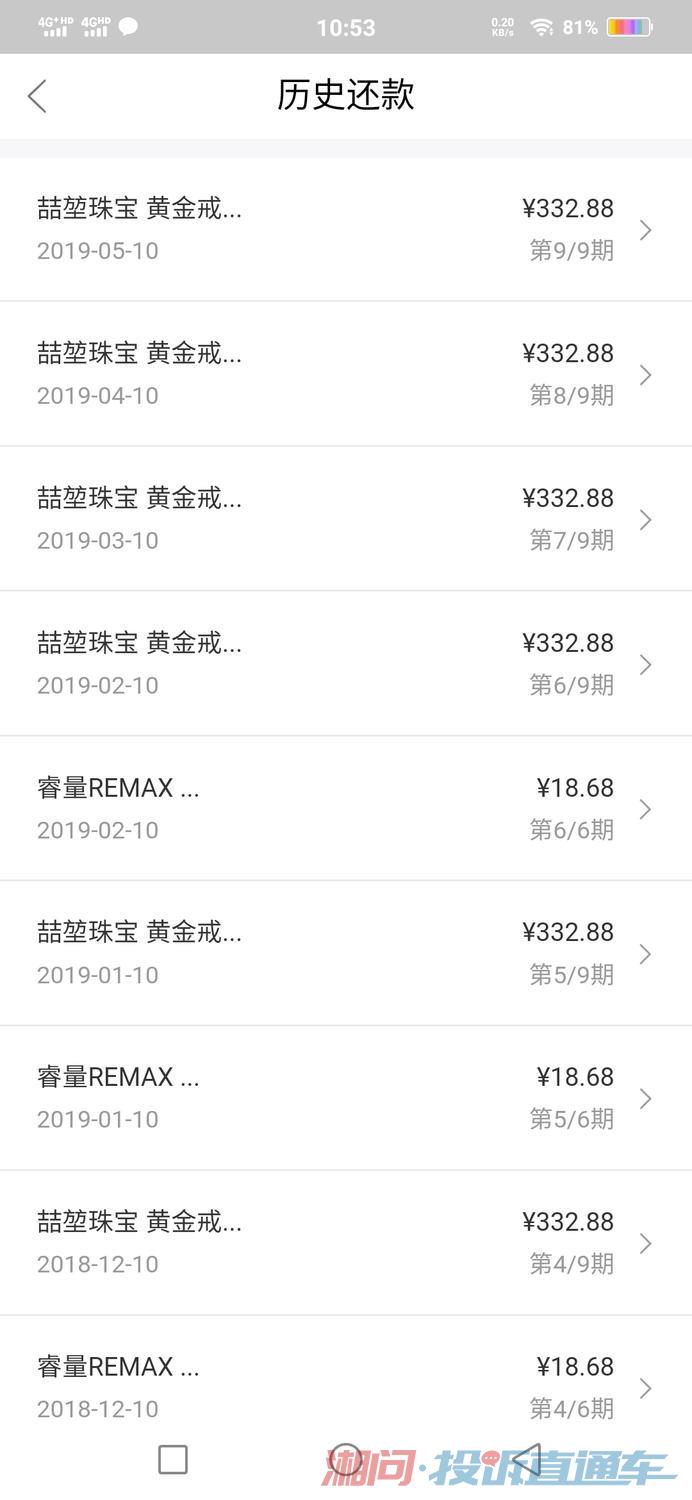The height and width of the screenshot is (1500, 692).
Task: Open the 第7/9期 repayment dated 2019-03-10
Action: click(345, 519)
